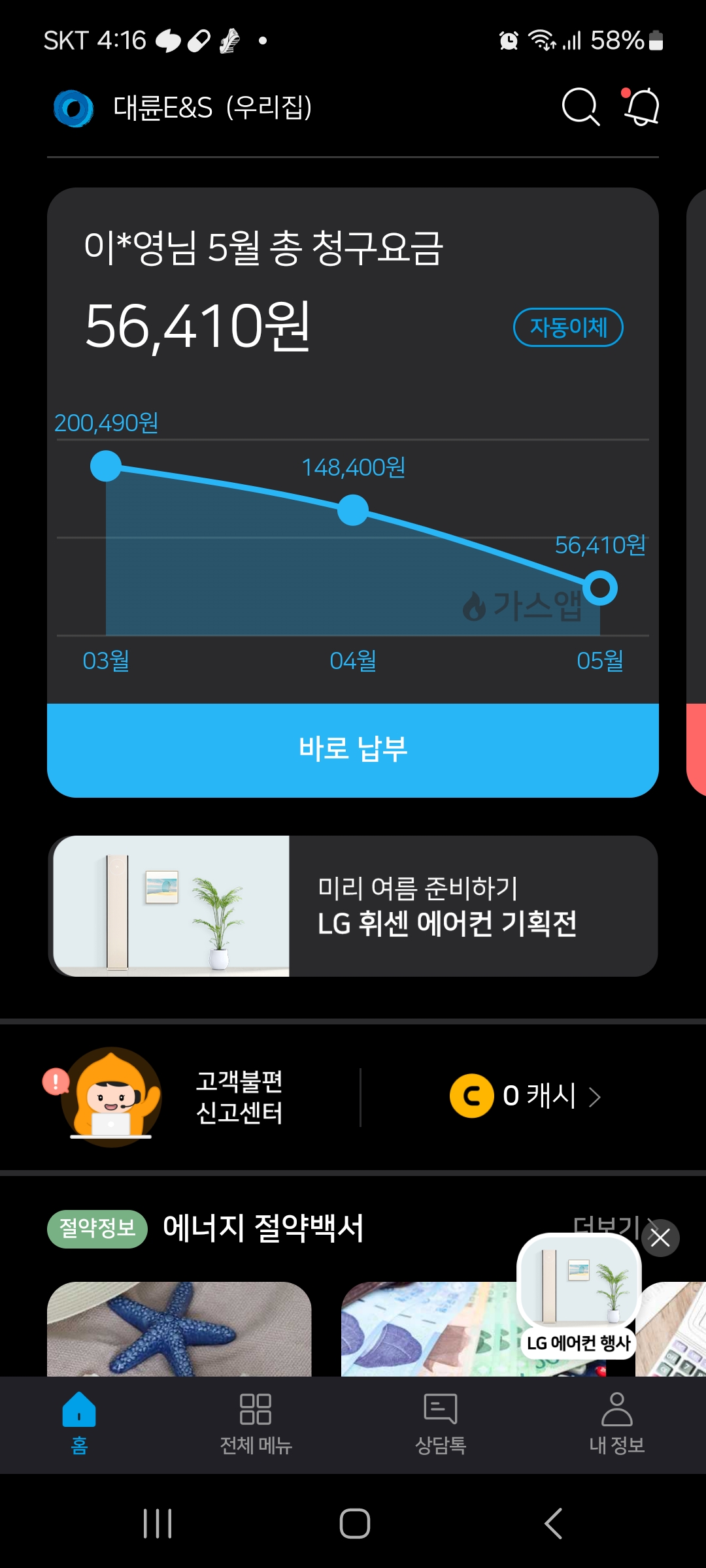Open the LG 휘센 에어컨 기획전 banner

pos(353,906)
